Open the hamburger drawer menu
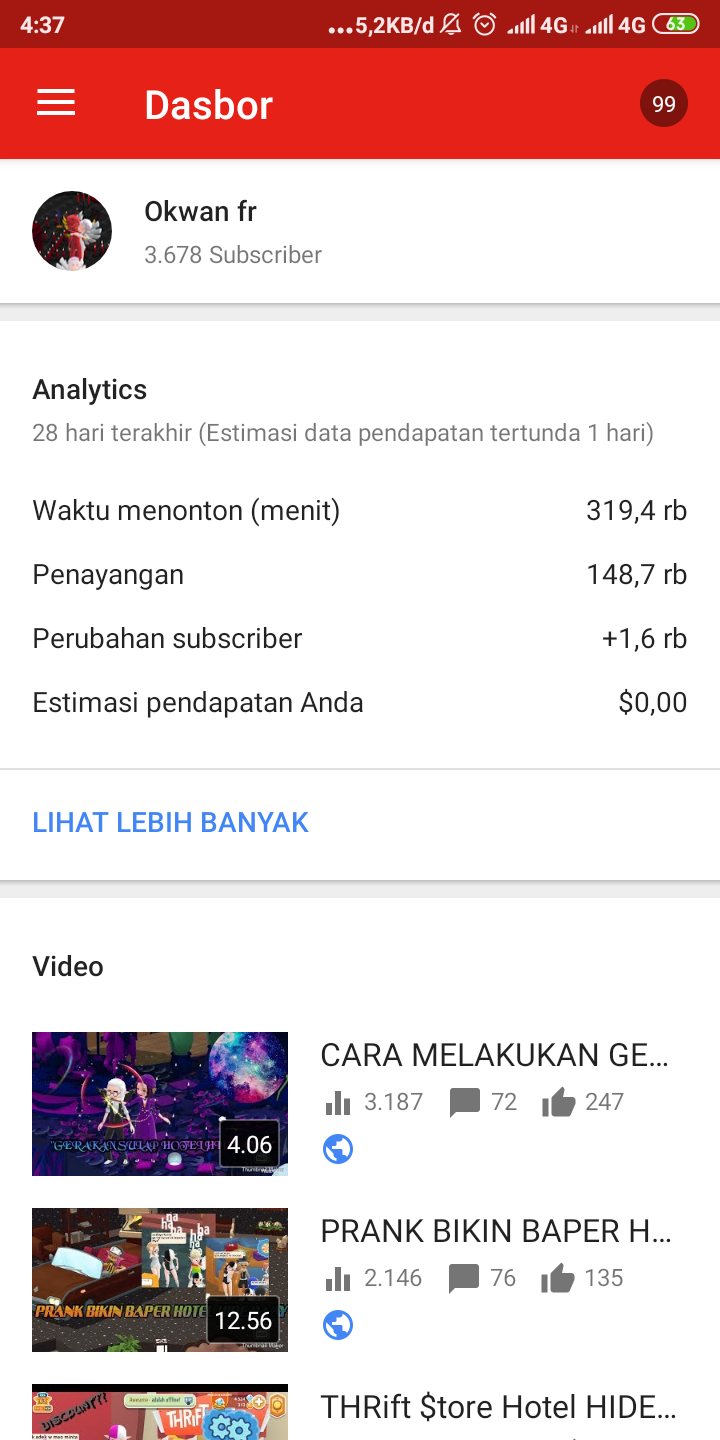Image resolution: width=720 pixels, height=1440 pixels. coord(56,104)
